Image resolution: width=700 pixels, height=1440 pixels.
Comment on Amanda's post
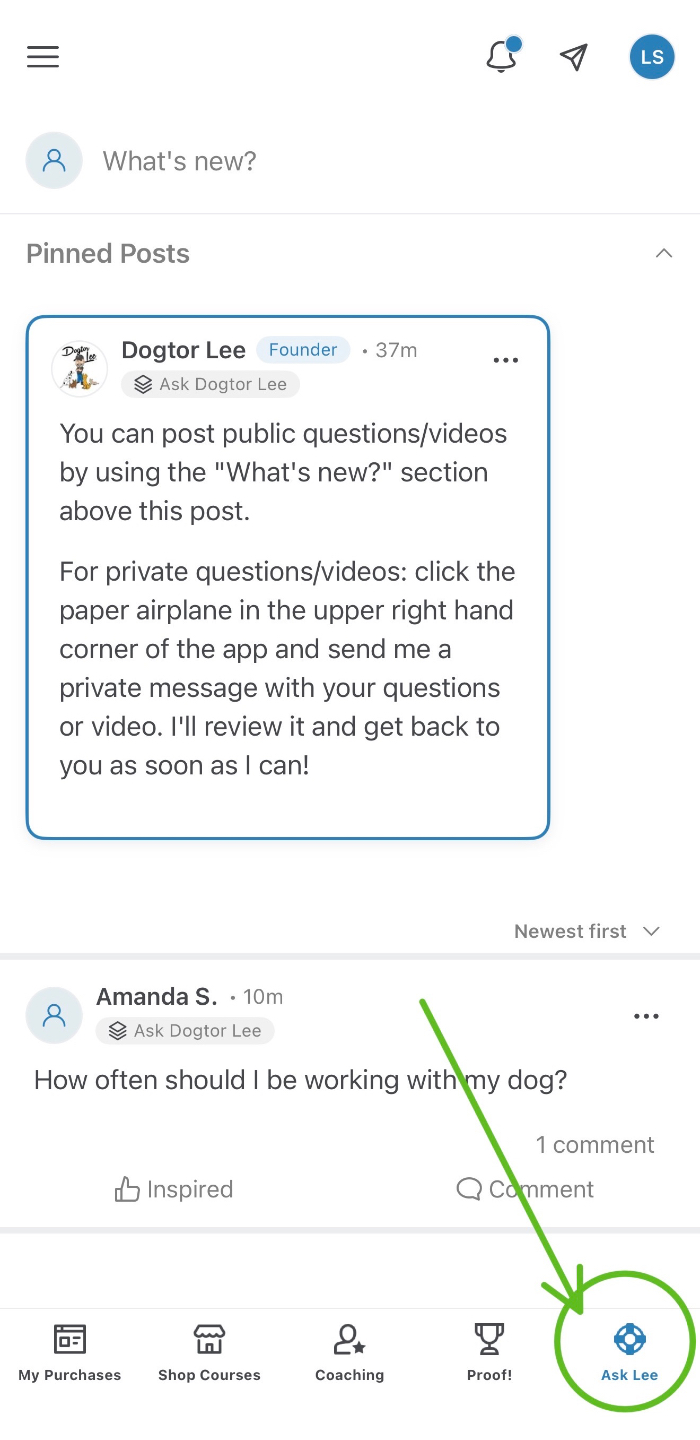click(526, 1189)
